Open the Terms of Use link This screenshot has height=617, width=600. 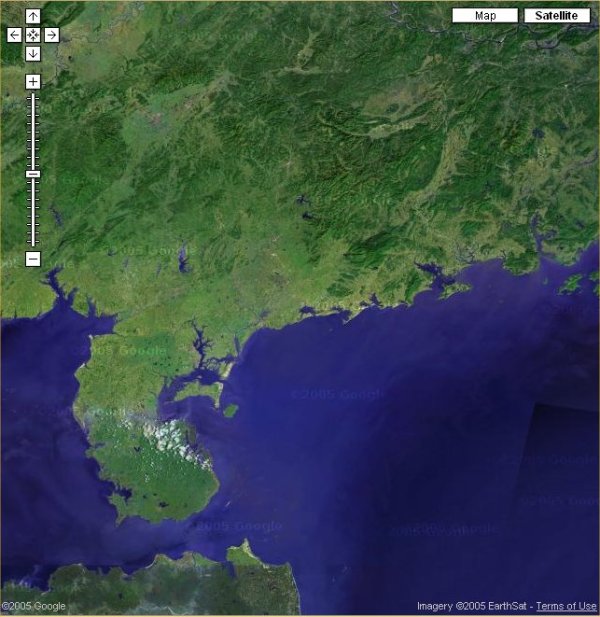566,607
